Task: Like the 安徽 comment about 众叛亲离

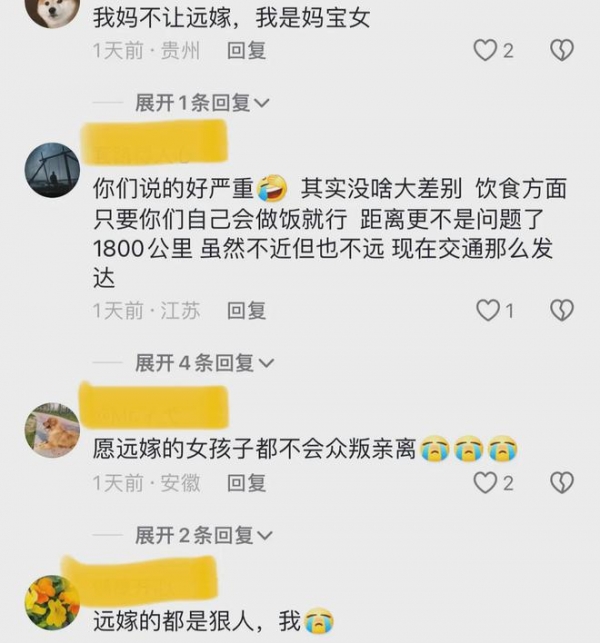Action: pos(486,483)
